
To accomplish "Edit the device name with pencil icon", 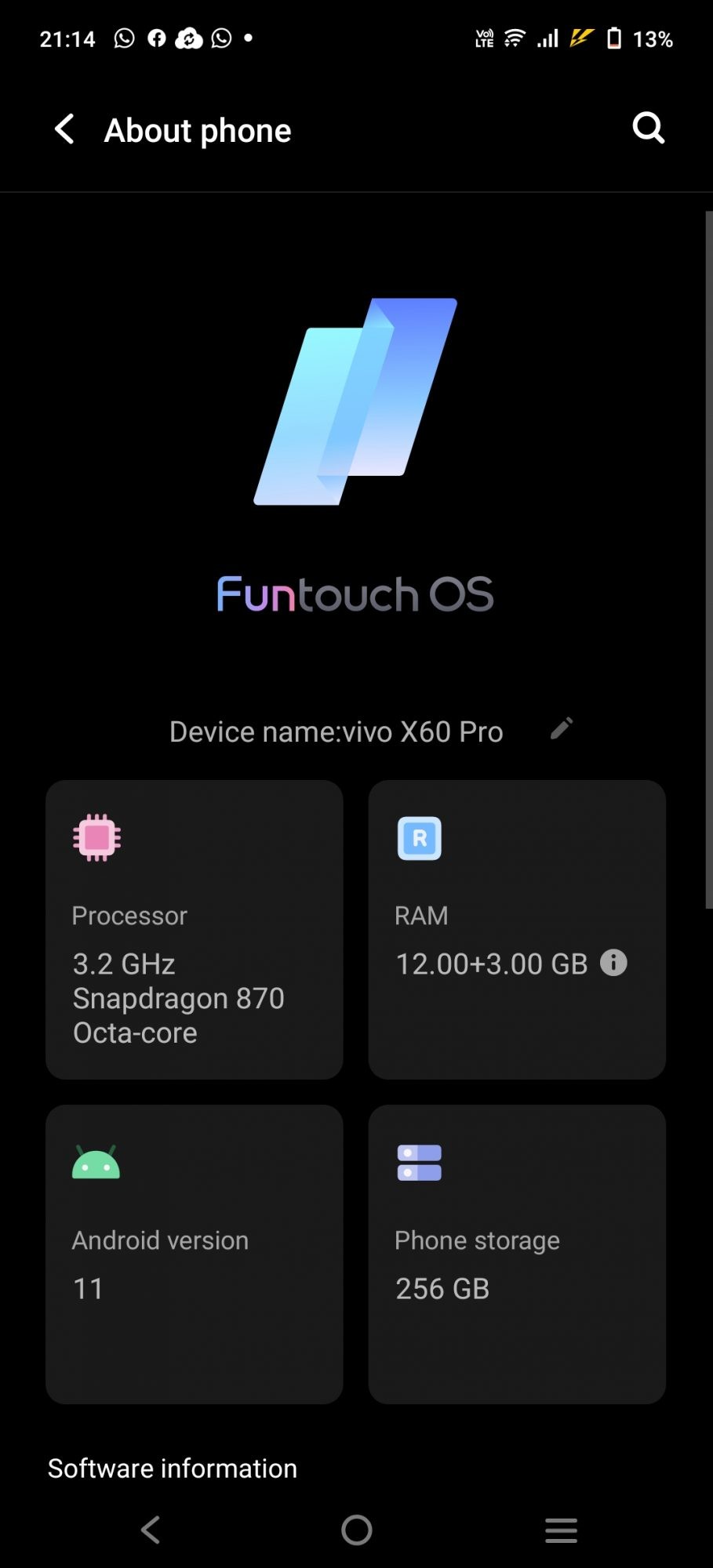I will (x=562, y=728).
